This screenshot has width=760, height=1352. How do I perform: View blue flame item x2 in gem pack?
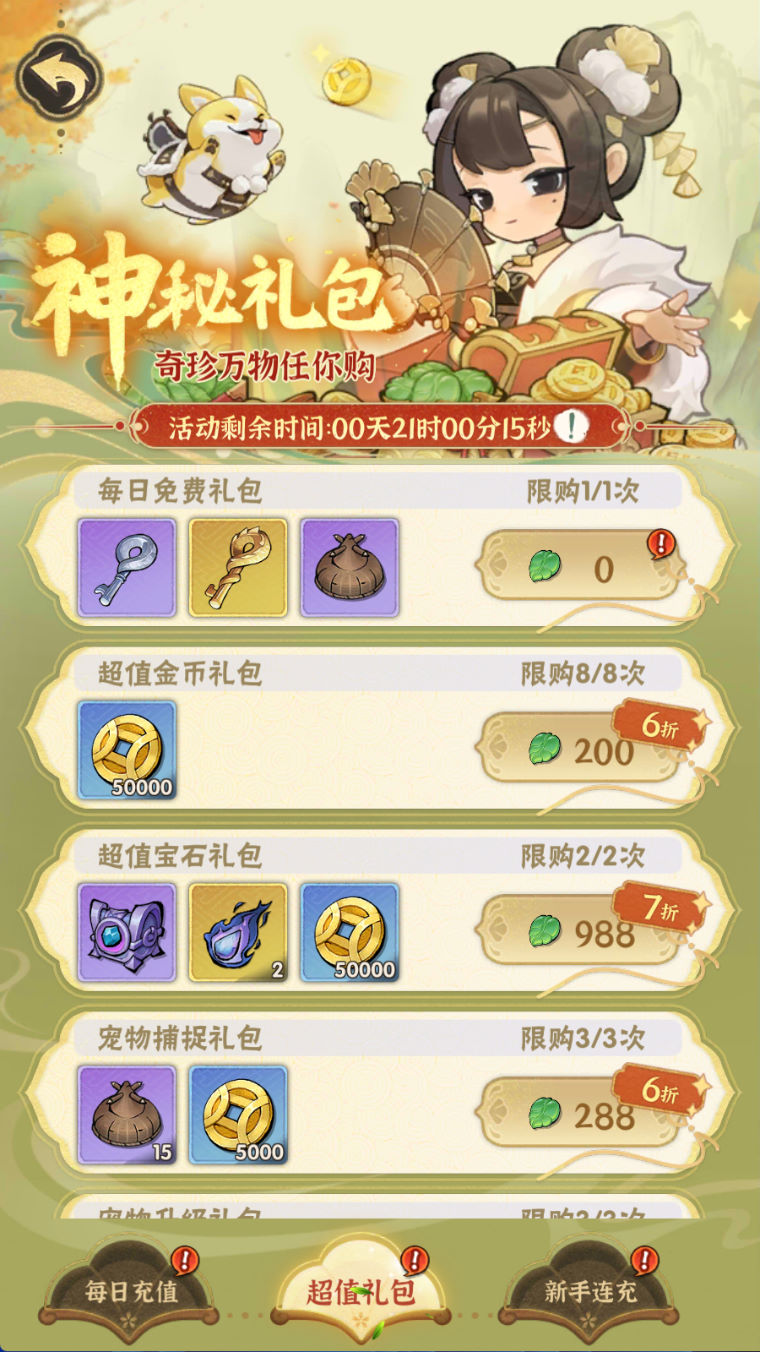click(238, 932)
